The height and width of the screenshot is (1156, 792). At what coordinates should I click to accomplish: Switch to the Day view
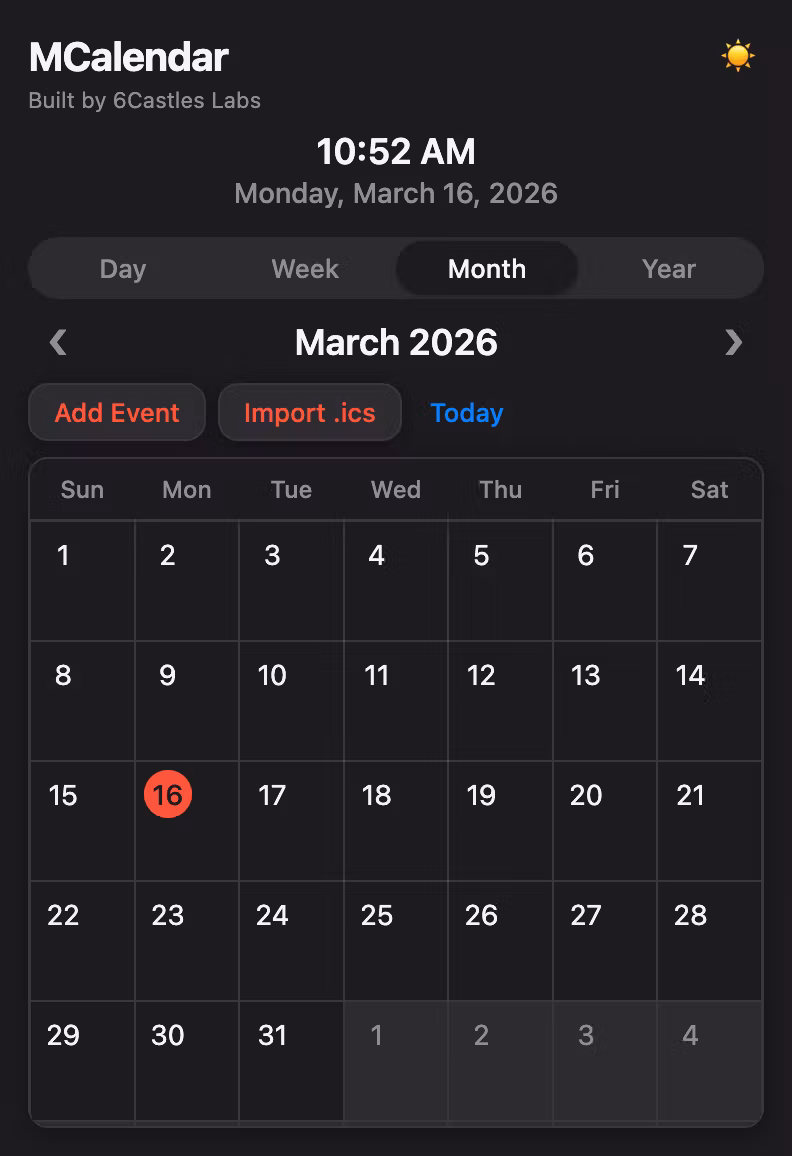[123, 269]
